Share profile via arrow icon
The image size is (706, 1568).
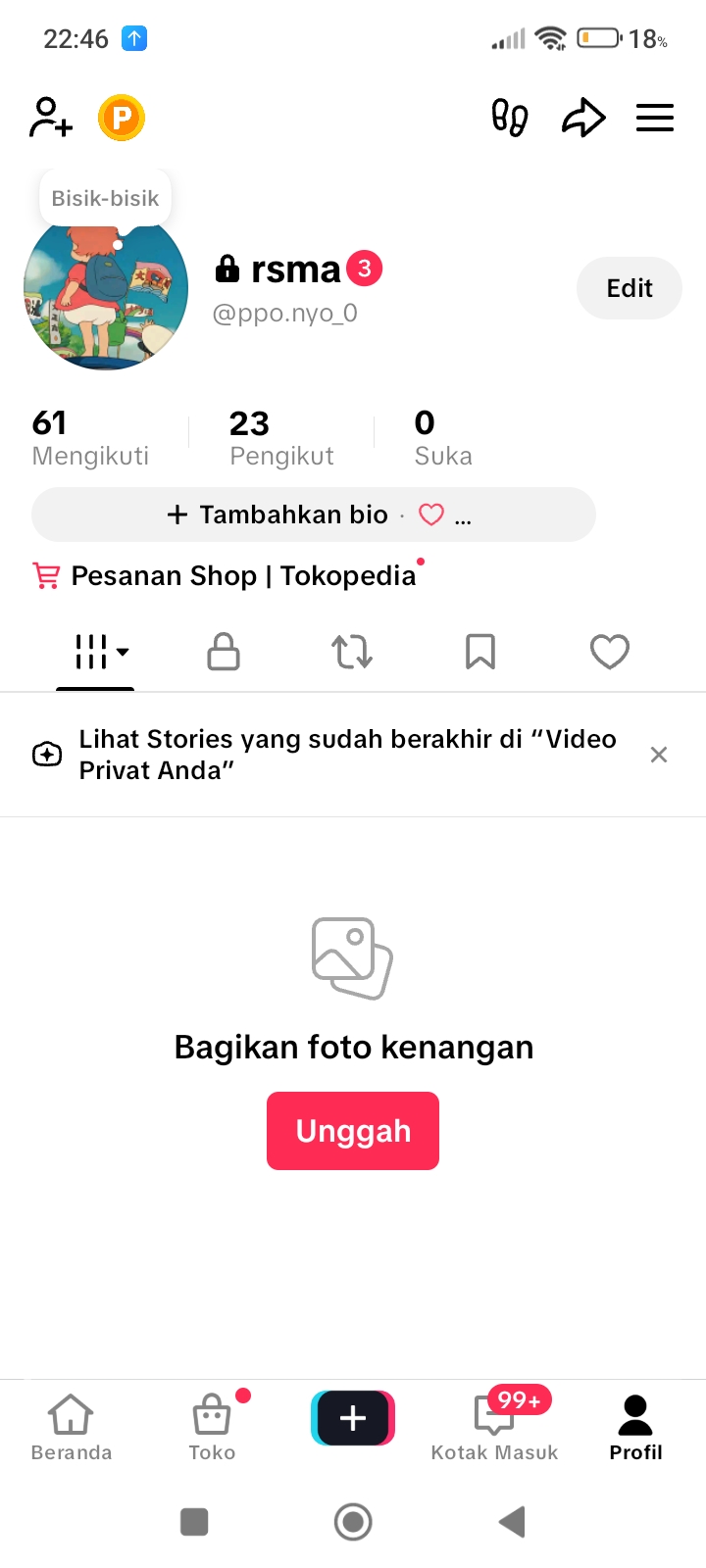[583, 119]
